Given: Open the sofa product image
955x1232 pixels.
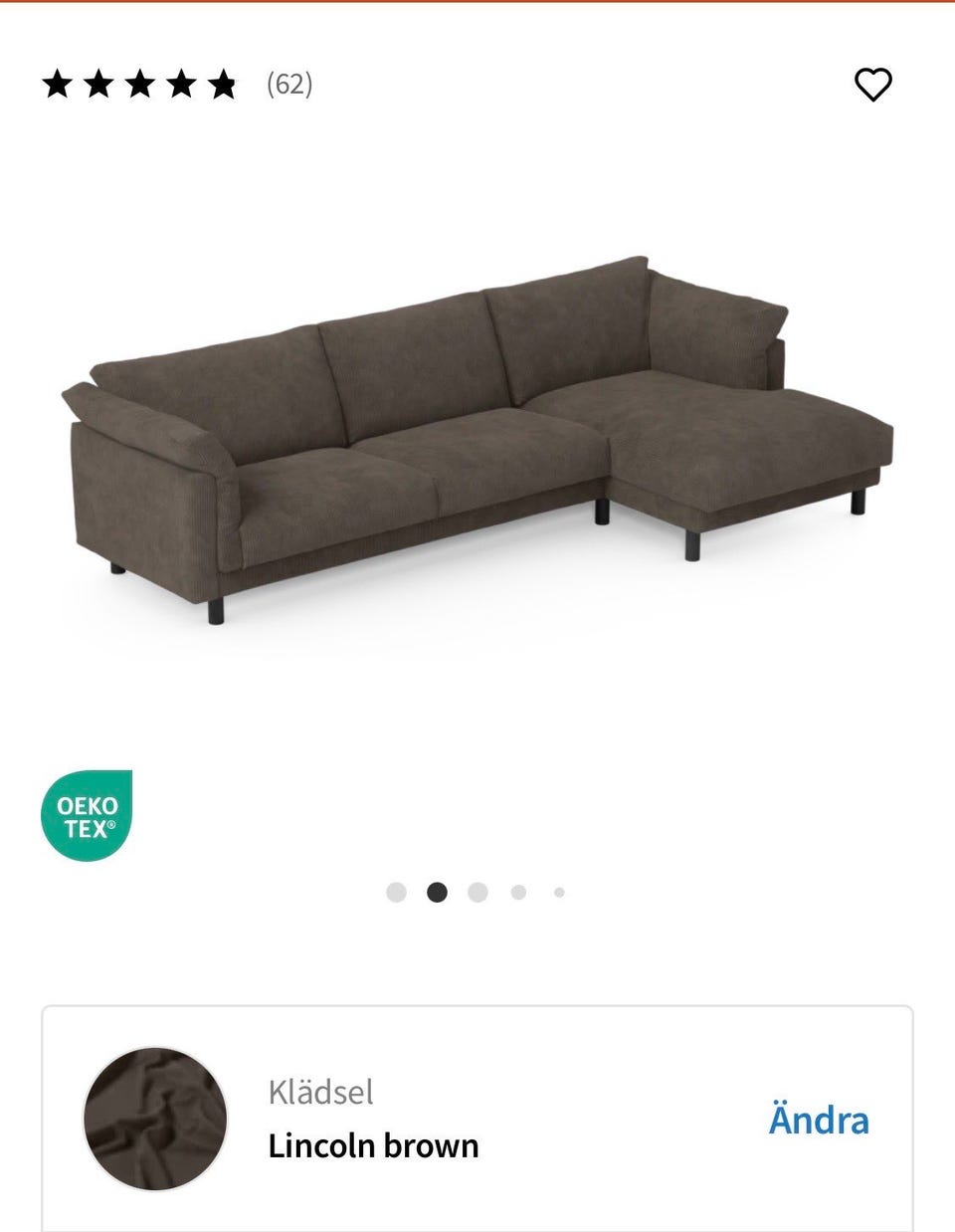Looking at the screenshot, I should [x=477, y=438].
